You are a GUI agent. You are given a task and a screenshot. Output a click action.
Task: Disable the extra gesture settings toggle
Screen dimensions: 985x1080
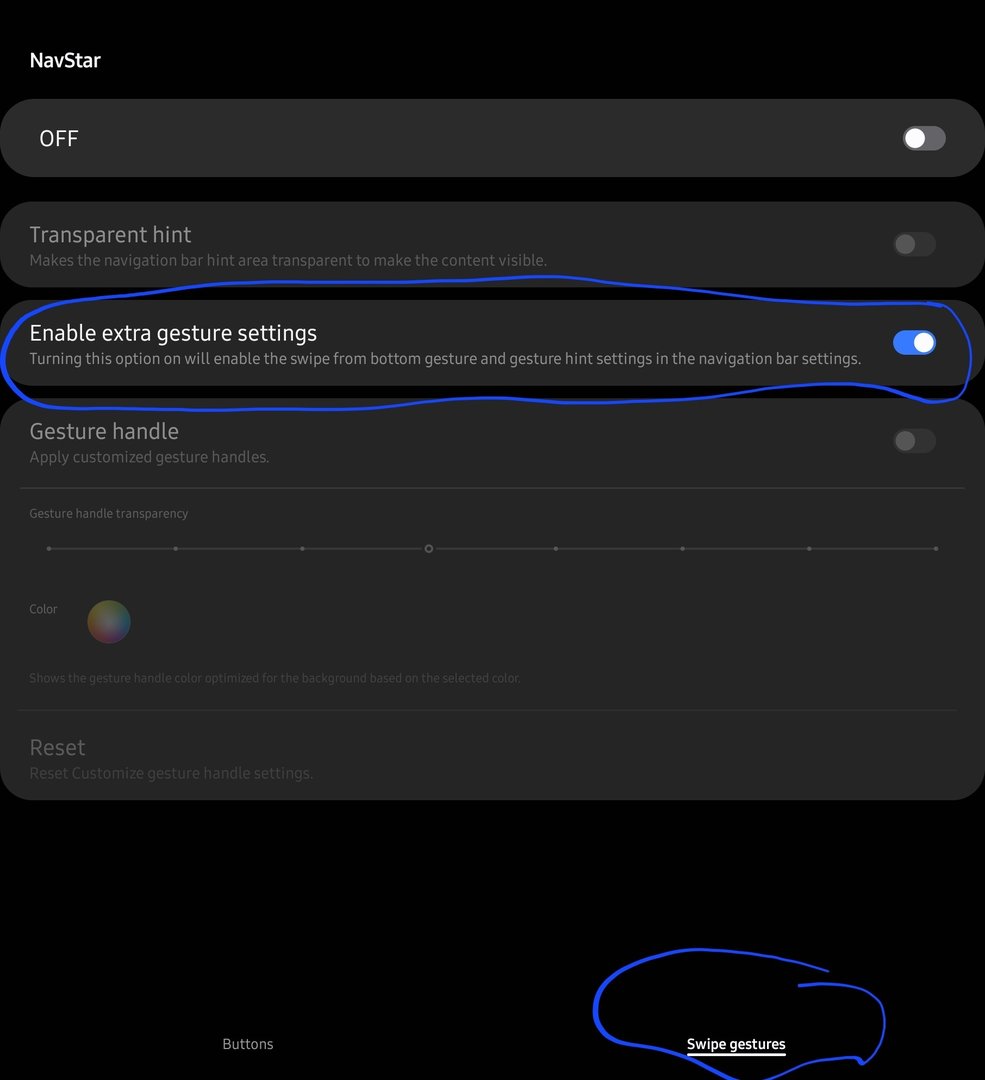[x=914, y=343]
